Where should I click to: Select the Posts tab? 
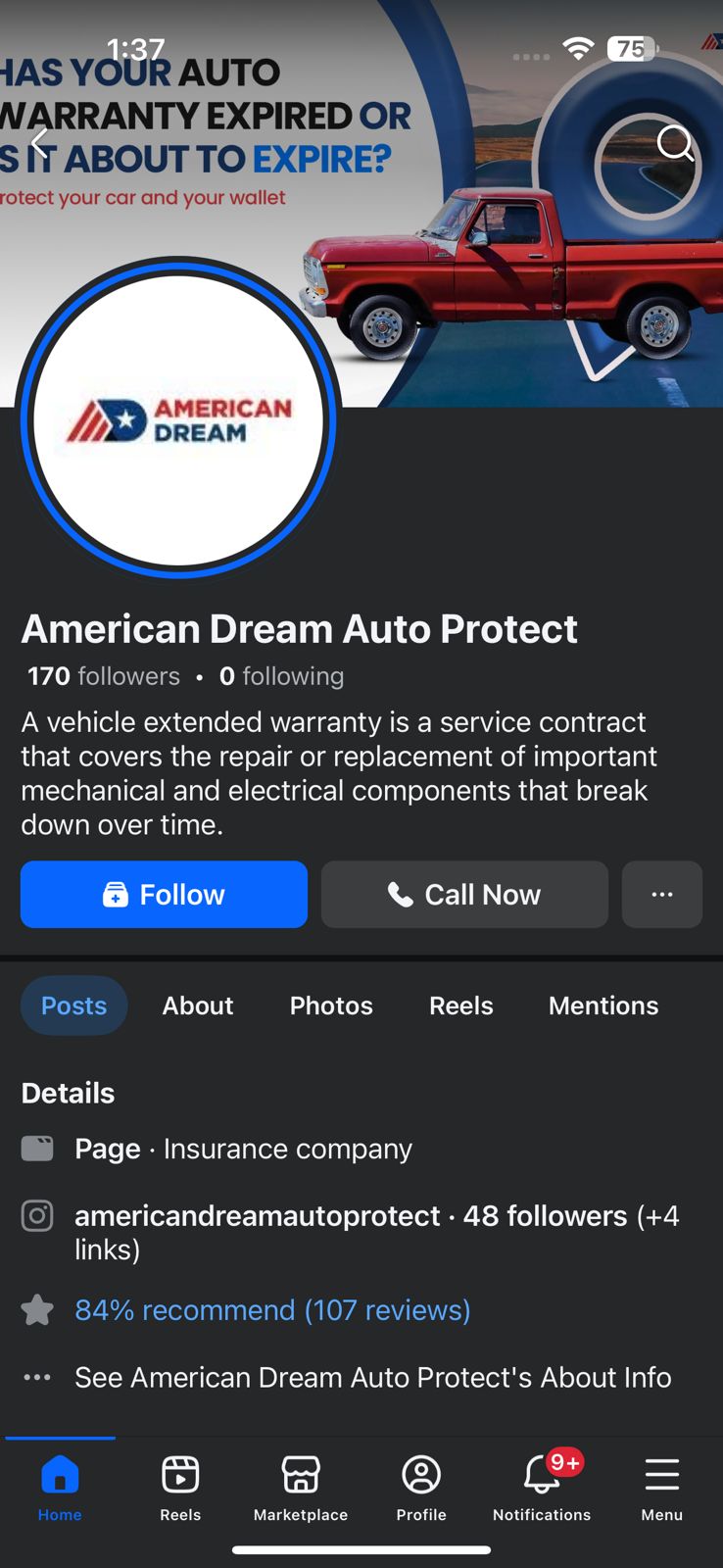73,1005
